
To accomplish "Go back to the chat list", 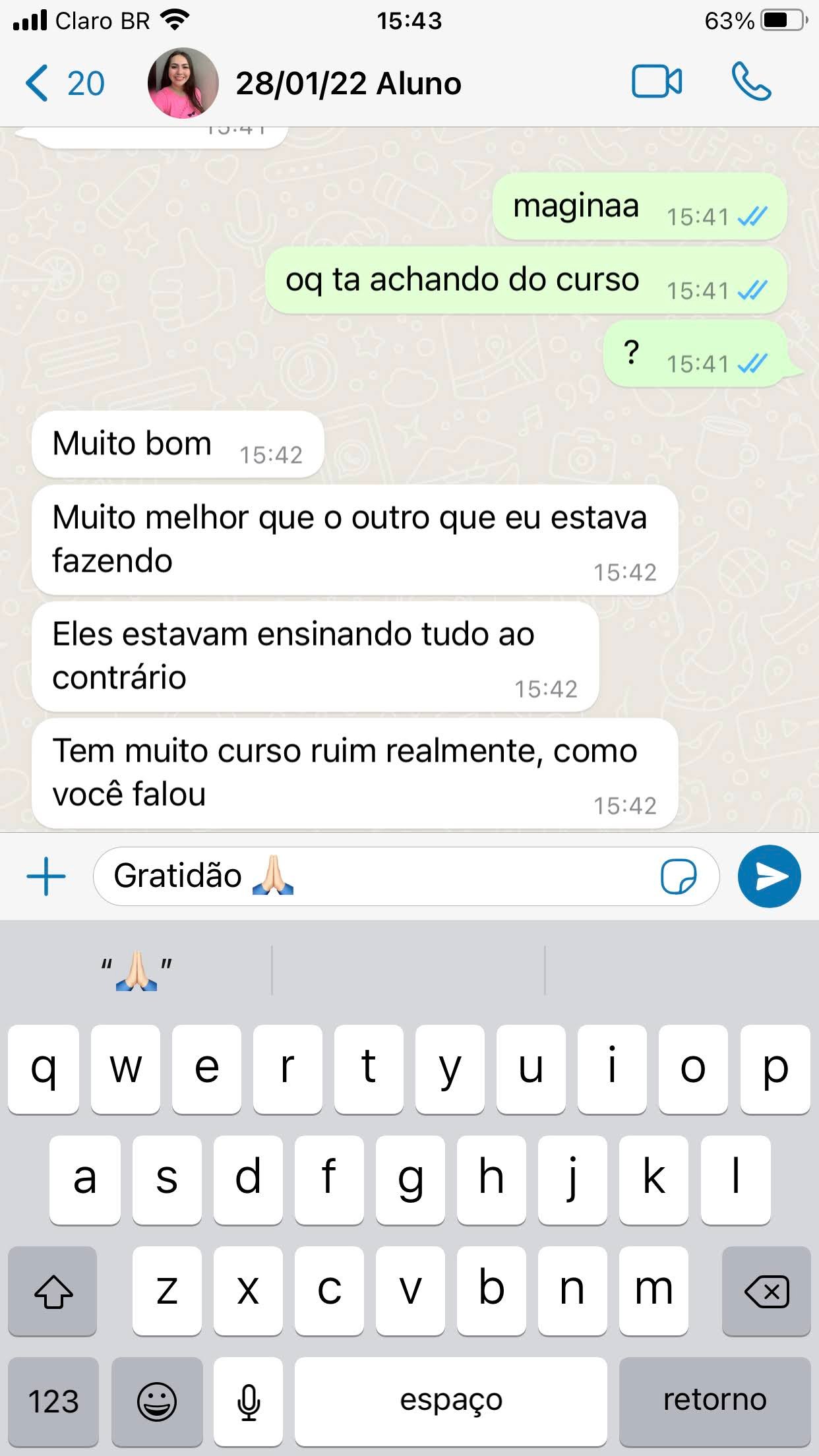I will click(x=63, y=84).
